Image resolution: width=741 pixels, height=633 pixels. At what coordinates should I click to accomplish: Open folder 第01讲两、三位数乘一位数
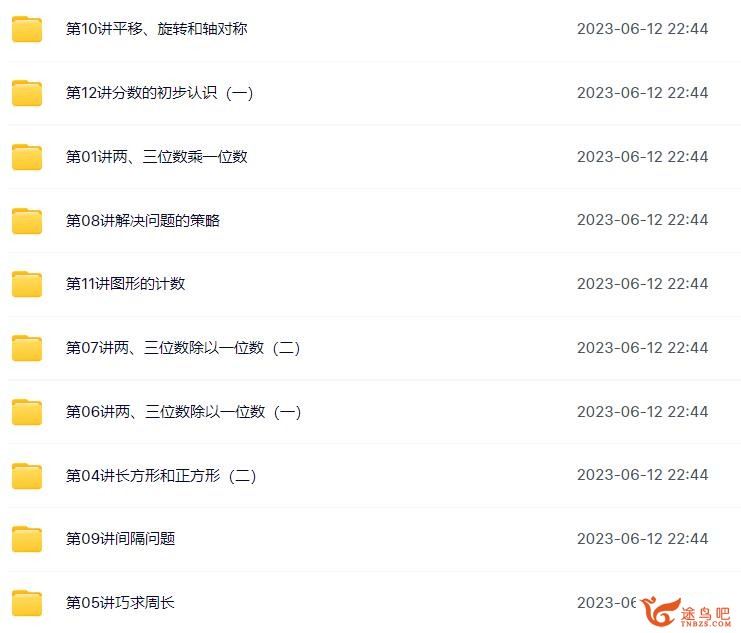click(x=156, y=156)
